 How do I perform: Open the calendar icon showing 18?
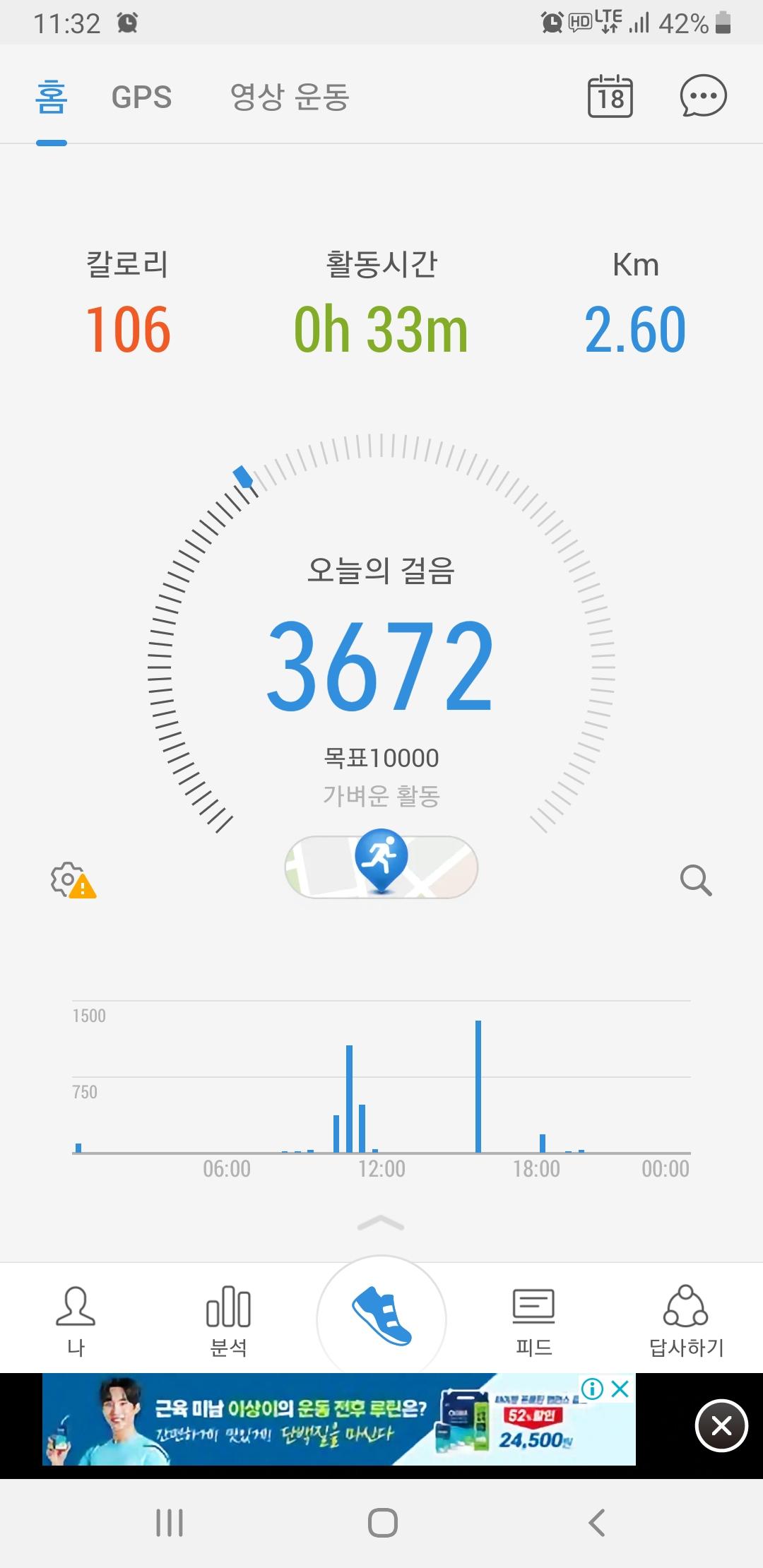pos(610,96)
